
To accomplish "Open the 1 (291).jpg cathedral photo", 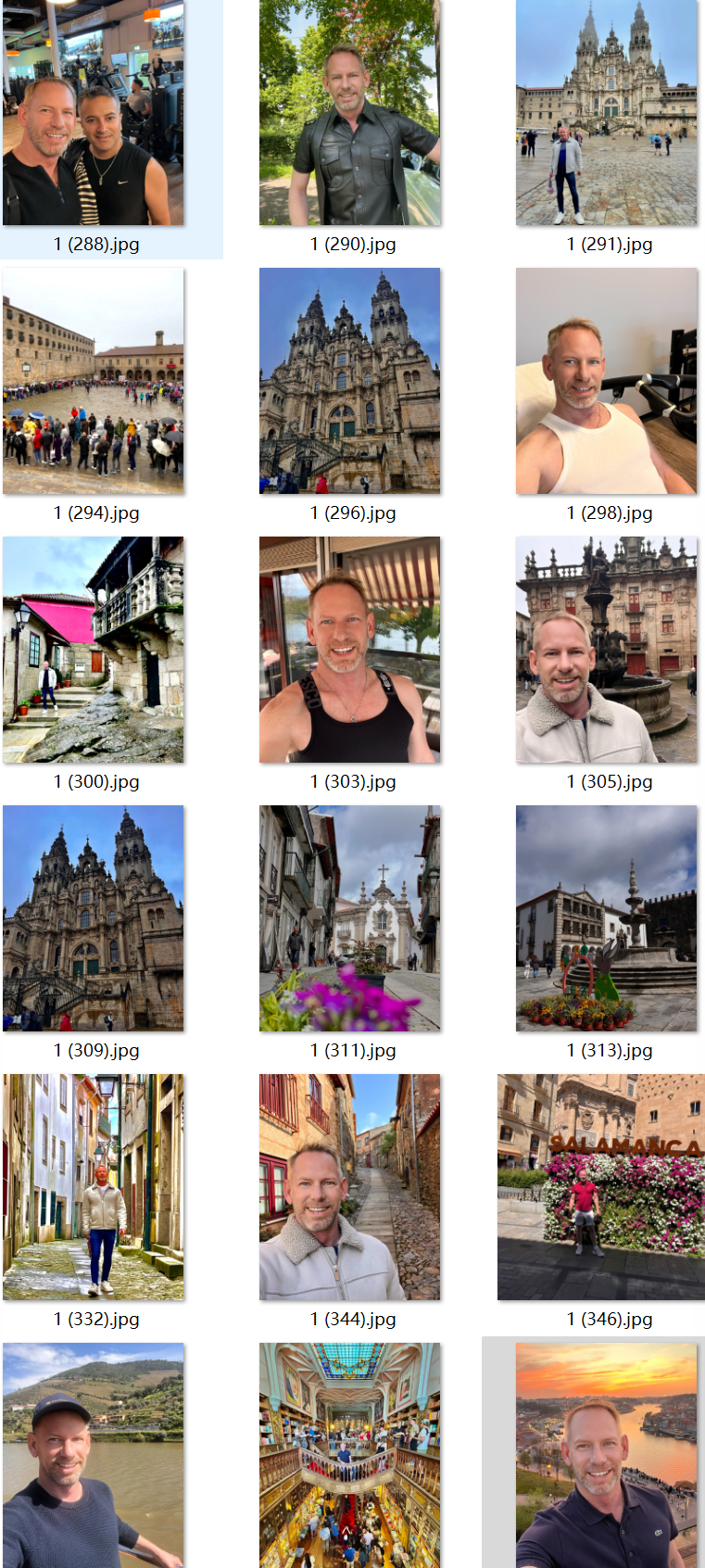I will 606,113.
